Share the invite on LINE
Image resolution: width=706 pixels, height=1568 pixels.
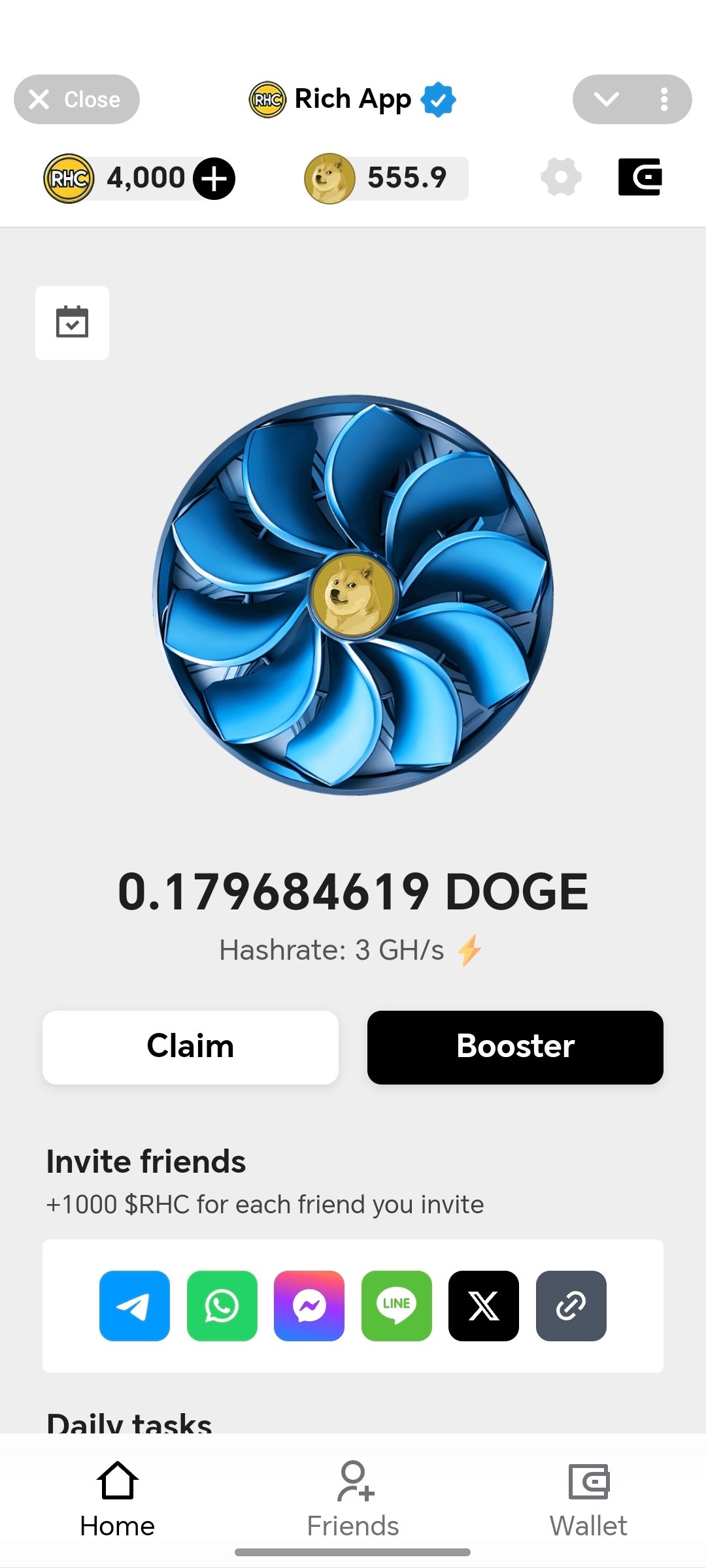[396, 1305]
